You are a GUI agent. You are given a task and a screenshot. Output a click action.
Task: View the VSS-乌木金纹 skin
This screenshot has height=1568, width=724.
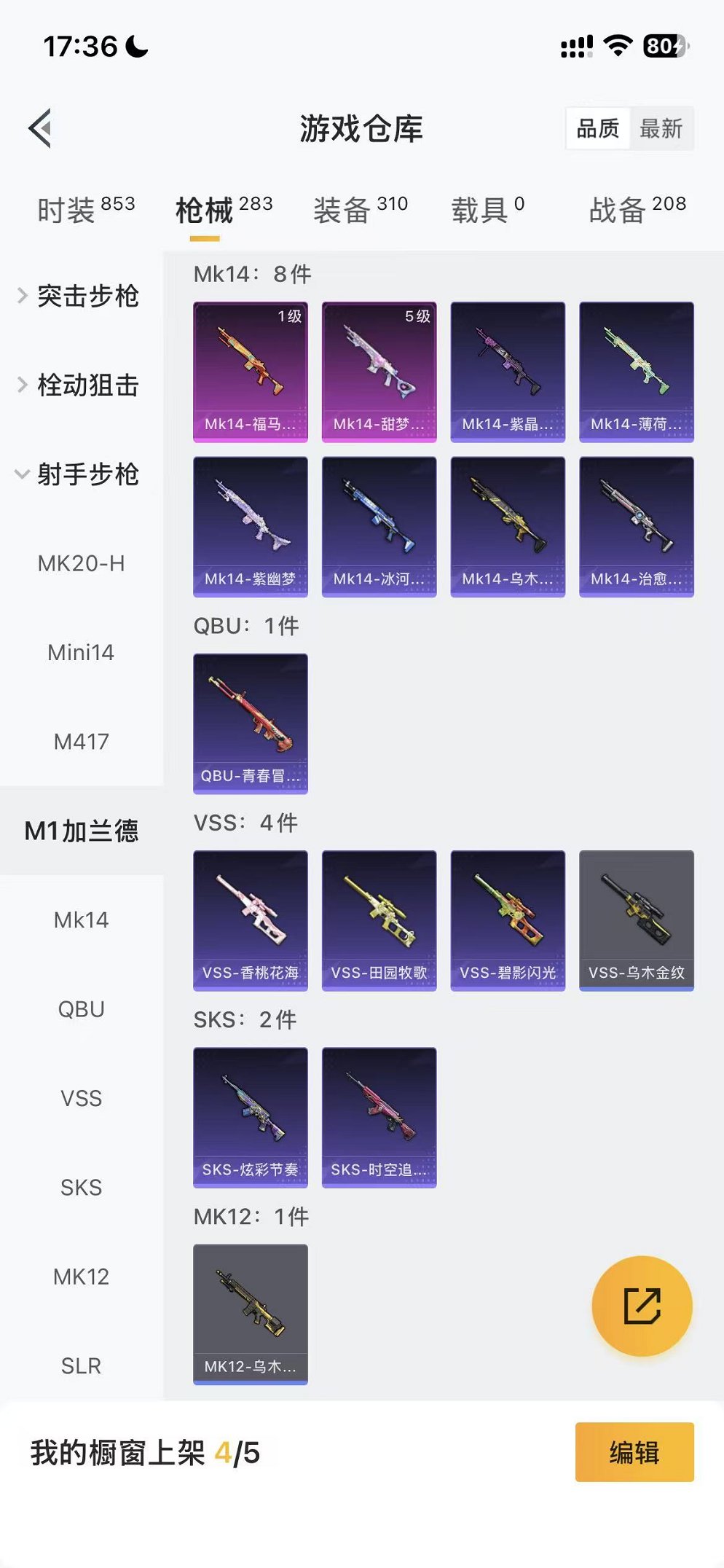pyautogui.click(x=636, y=920)
